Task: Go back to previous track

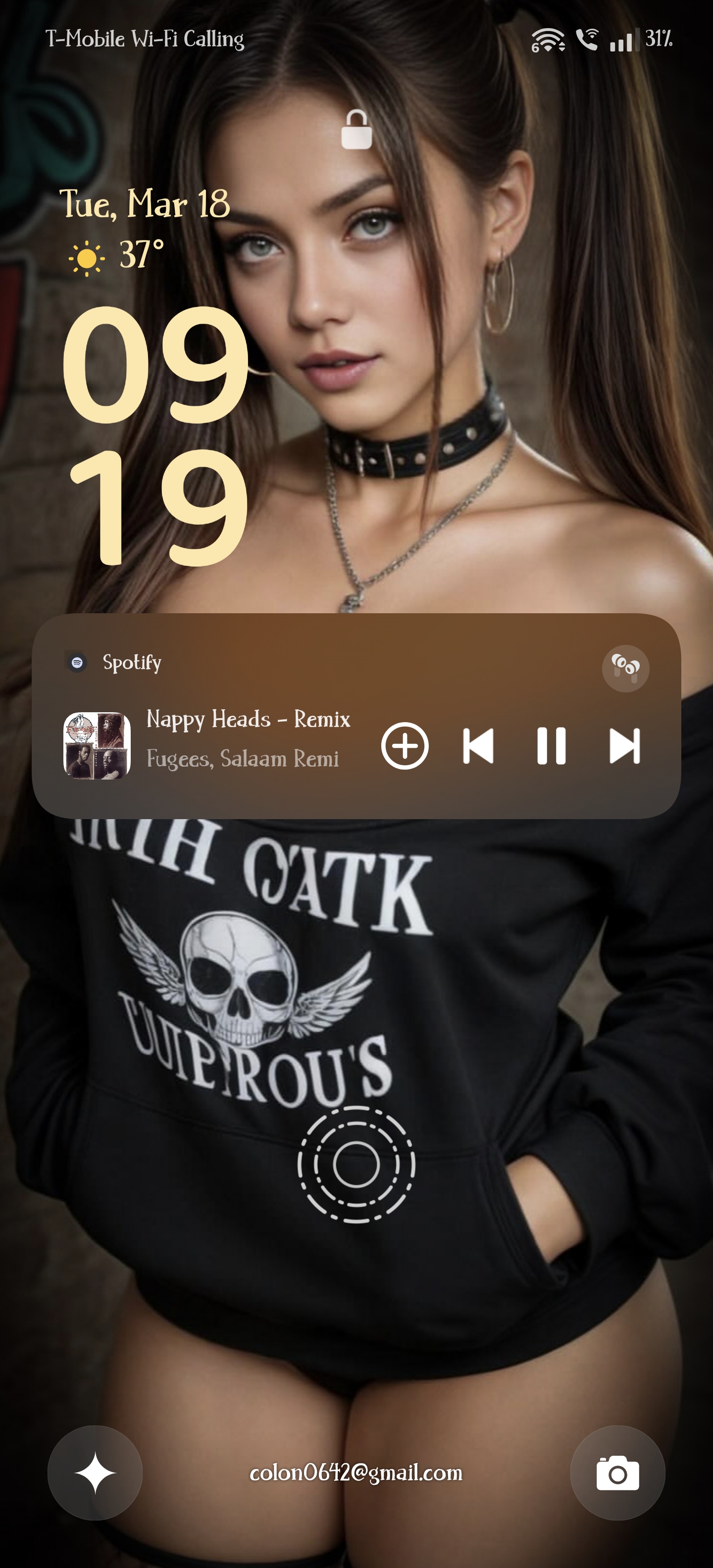Action: [x=478, y=746]
